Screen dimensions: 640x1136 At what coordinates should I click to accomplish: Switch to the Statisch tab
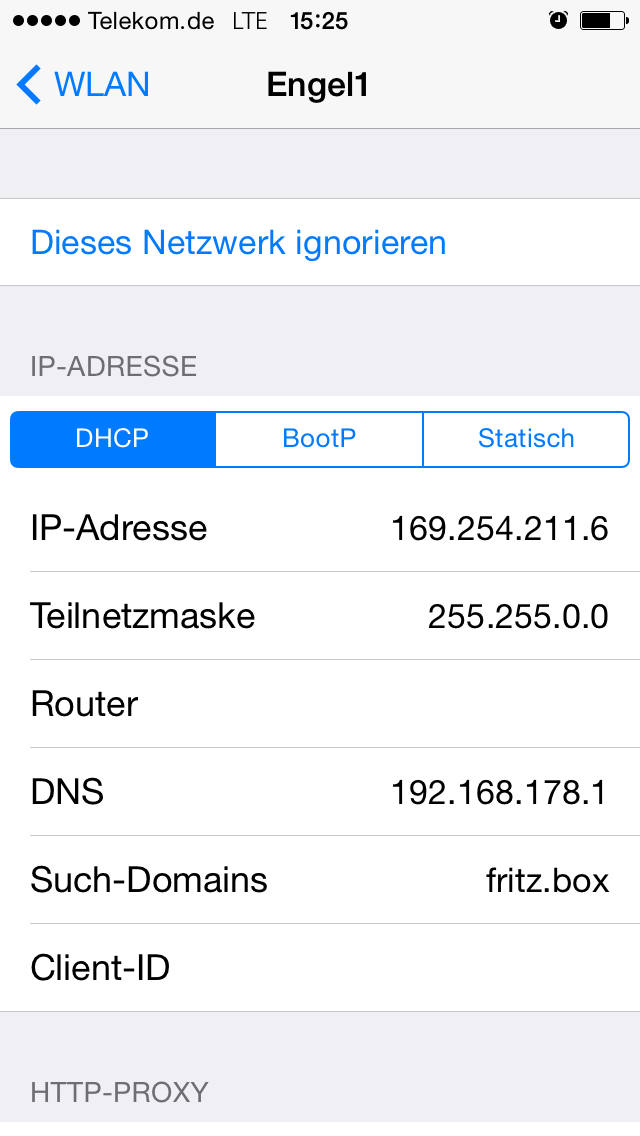click(526, 439)
